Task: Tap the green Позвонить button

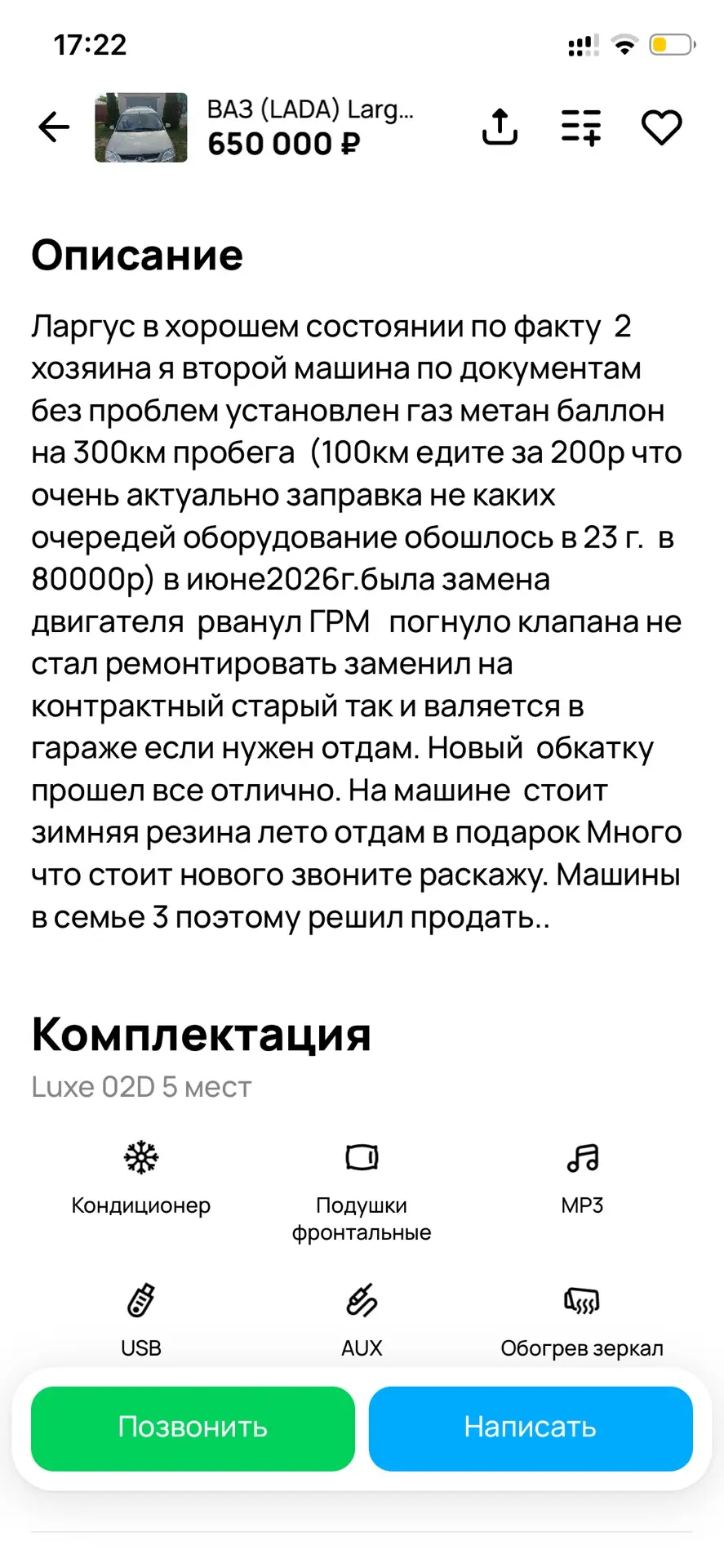Action: (193, 1427)
